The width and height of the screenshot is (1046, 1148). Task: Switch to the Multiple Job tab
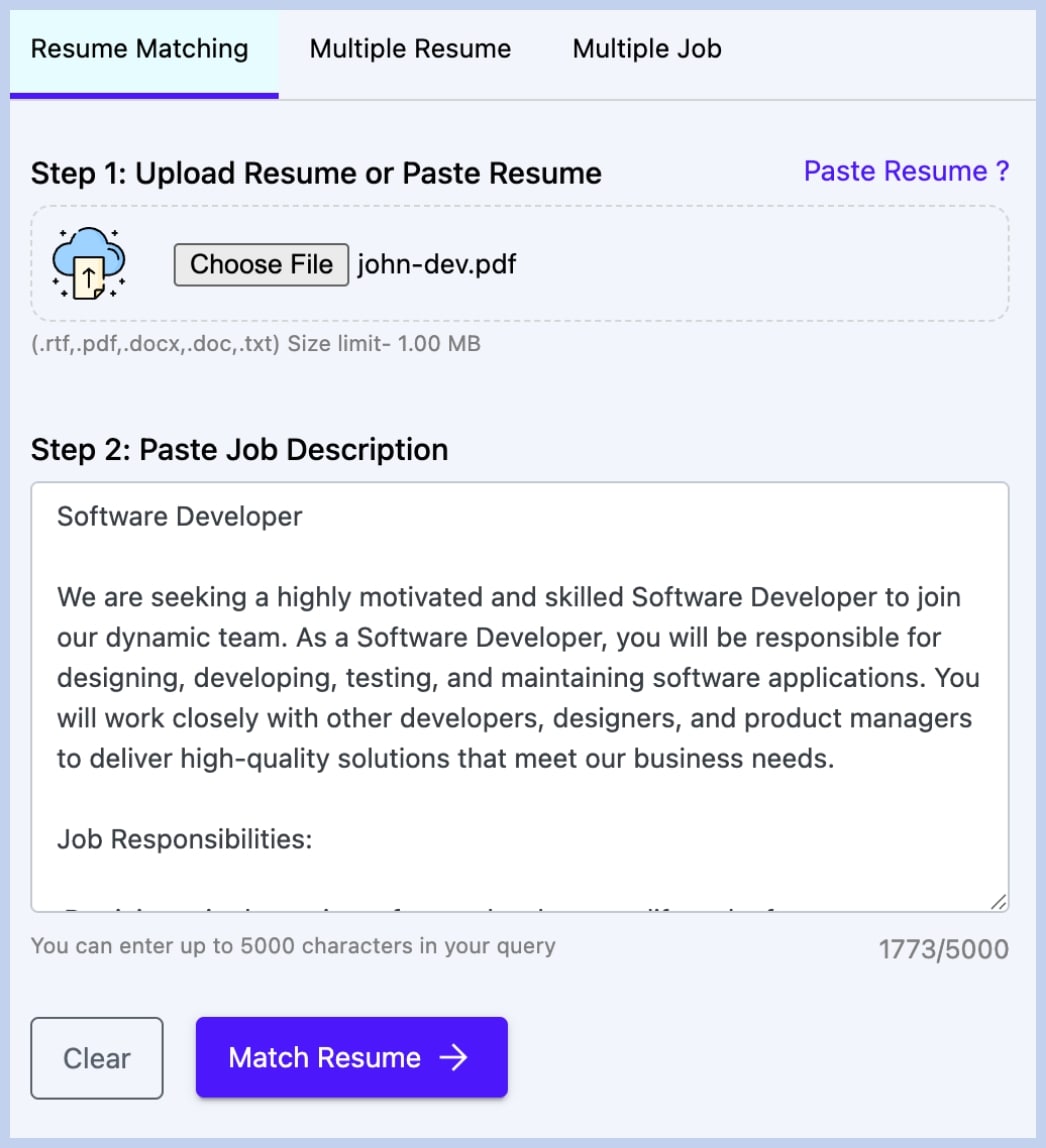(x=646, y=49)
